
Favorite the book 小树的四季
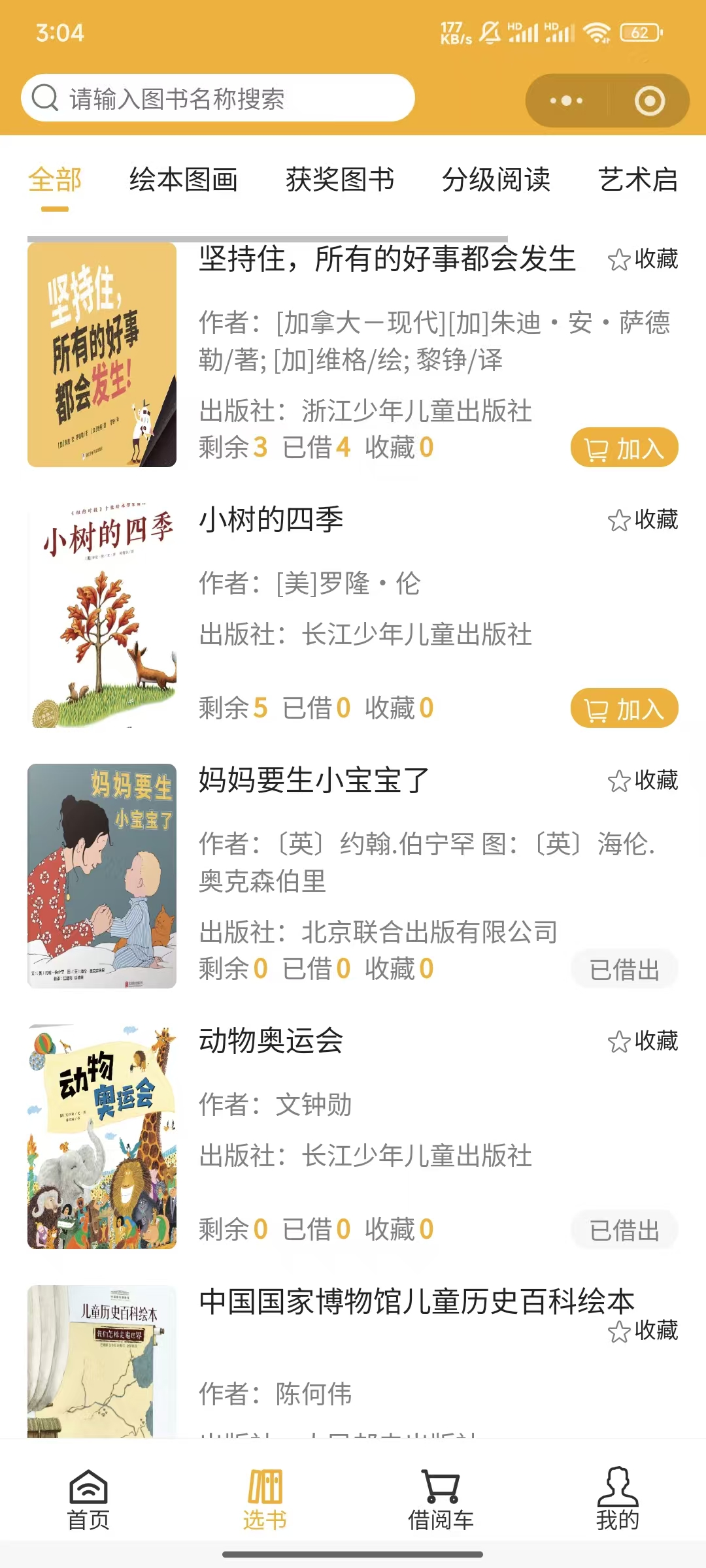[643, 520]
